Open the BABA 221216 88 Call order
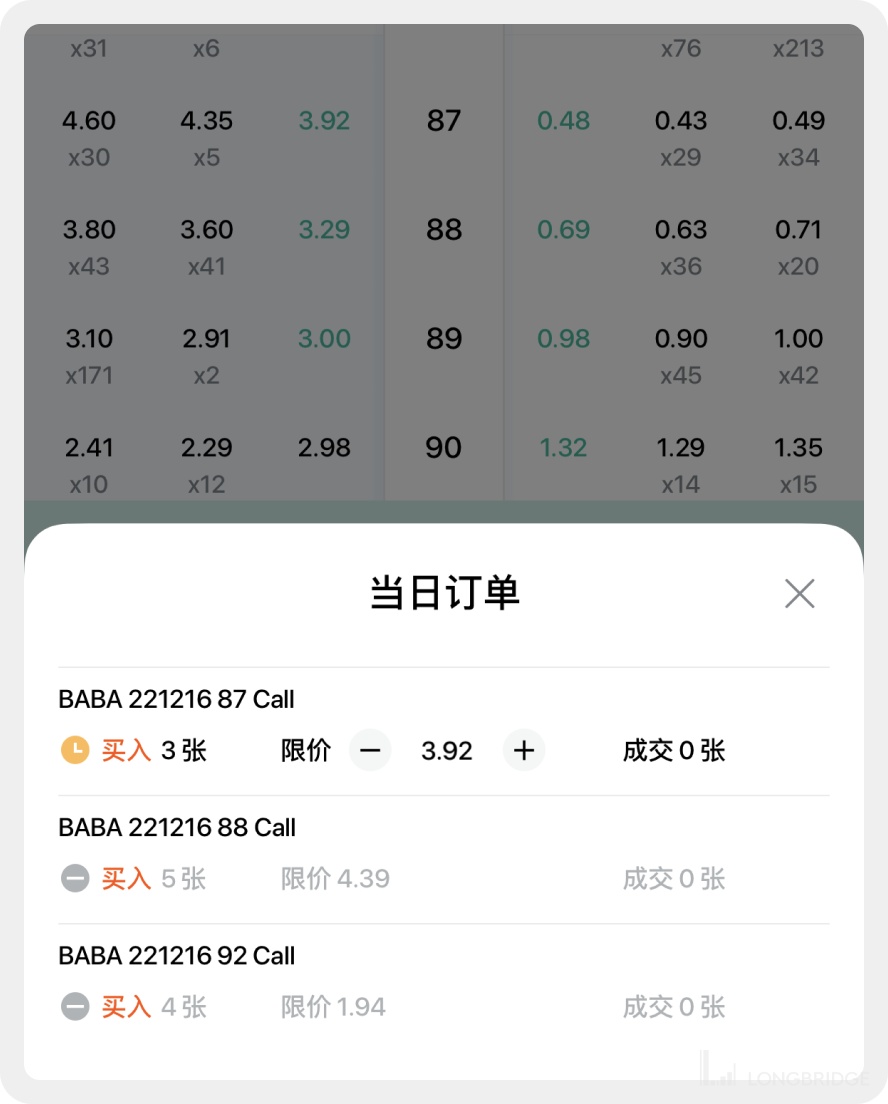Image resolution: width=888 pixels, height=1104 pixels. click(x=178, y=828)
